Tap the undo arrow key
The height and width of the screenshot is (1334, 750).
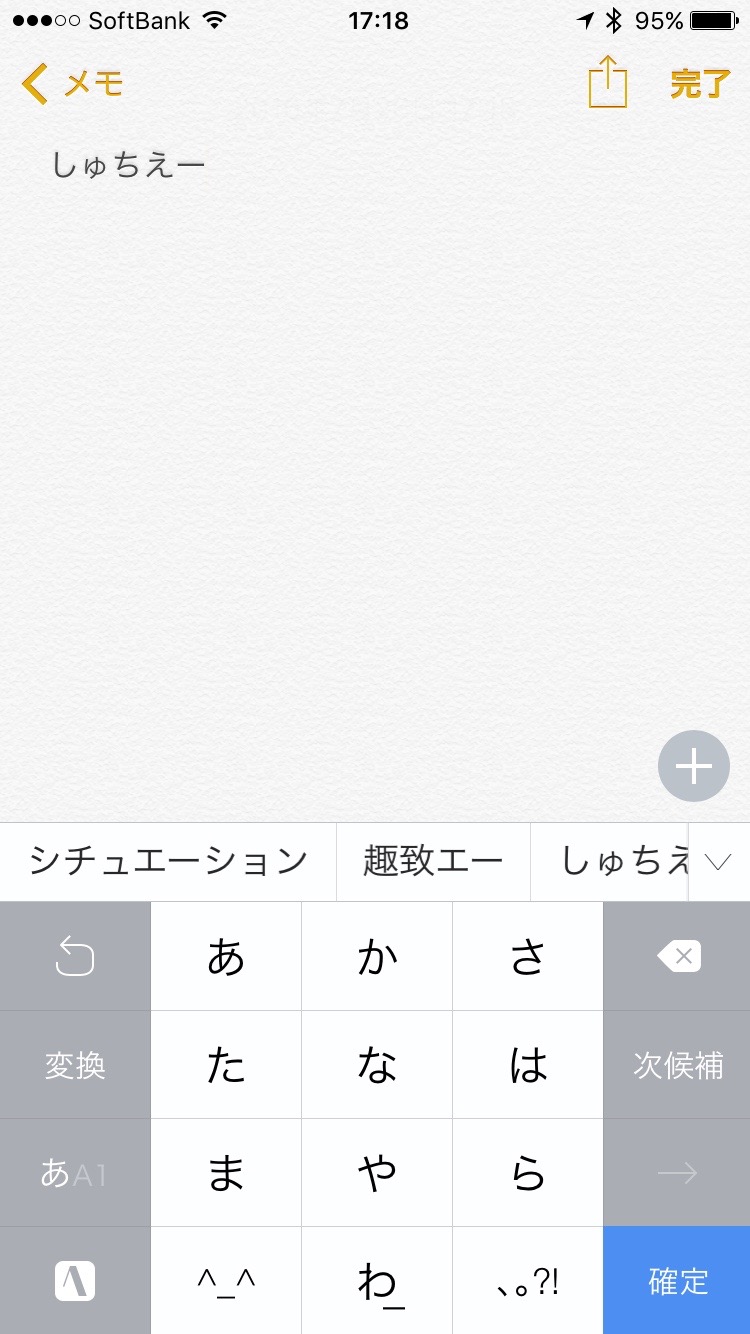(75, 957)
